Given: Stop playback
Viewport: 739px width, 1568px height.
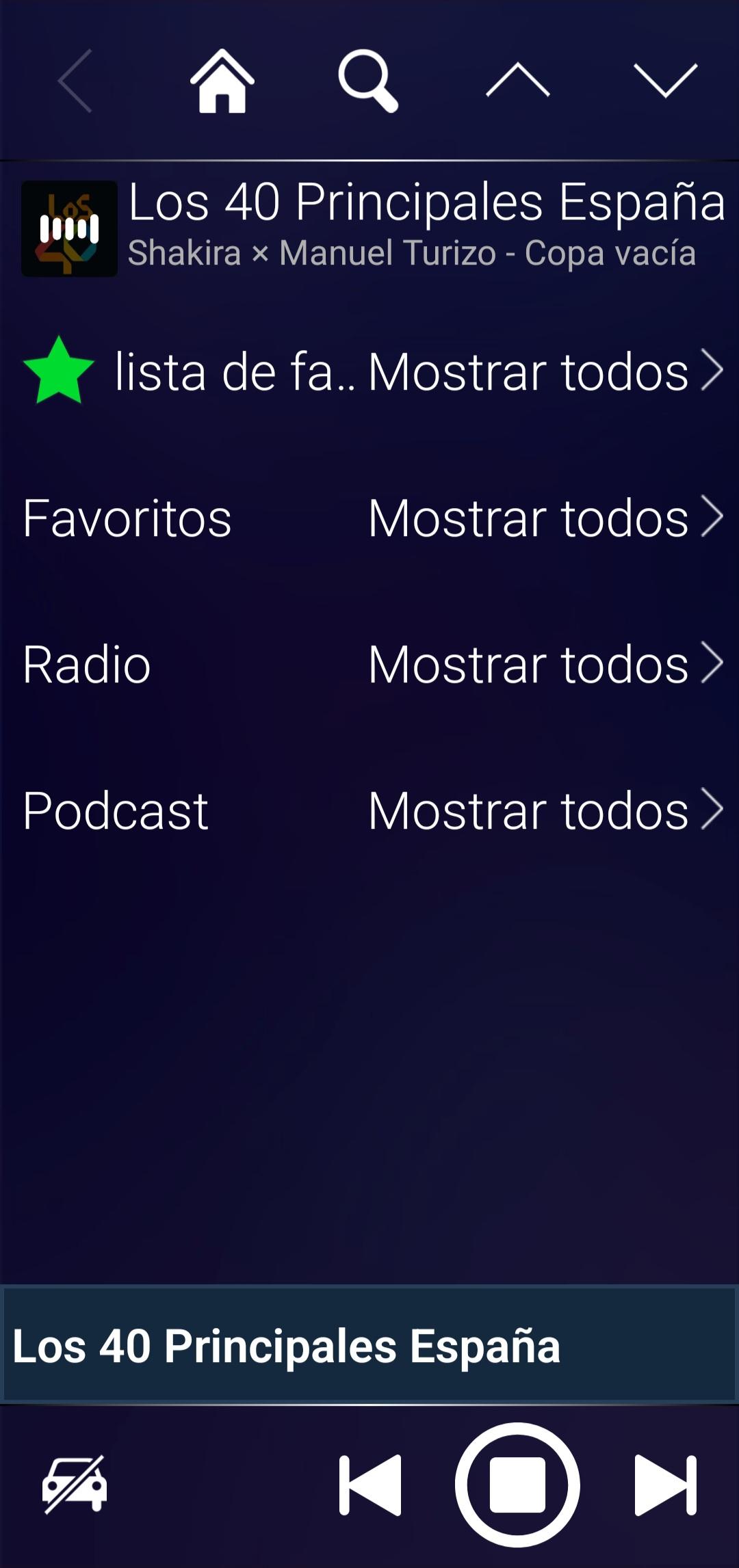Looking at the screenshot, I should (517, 1485).
